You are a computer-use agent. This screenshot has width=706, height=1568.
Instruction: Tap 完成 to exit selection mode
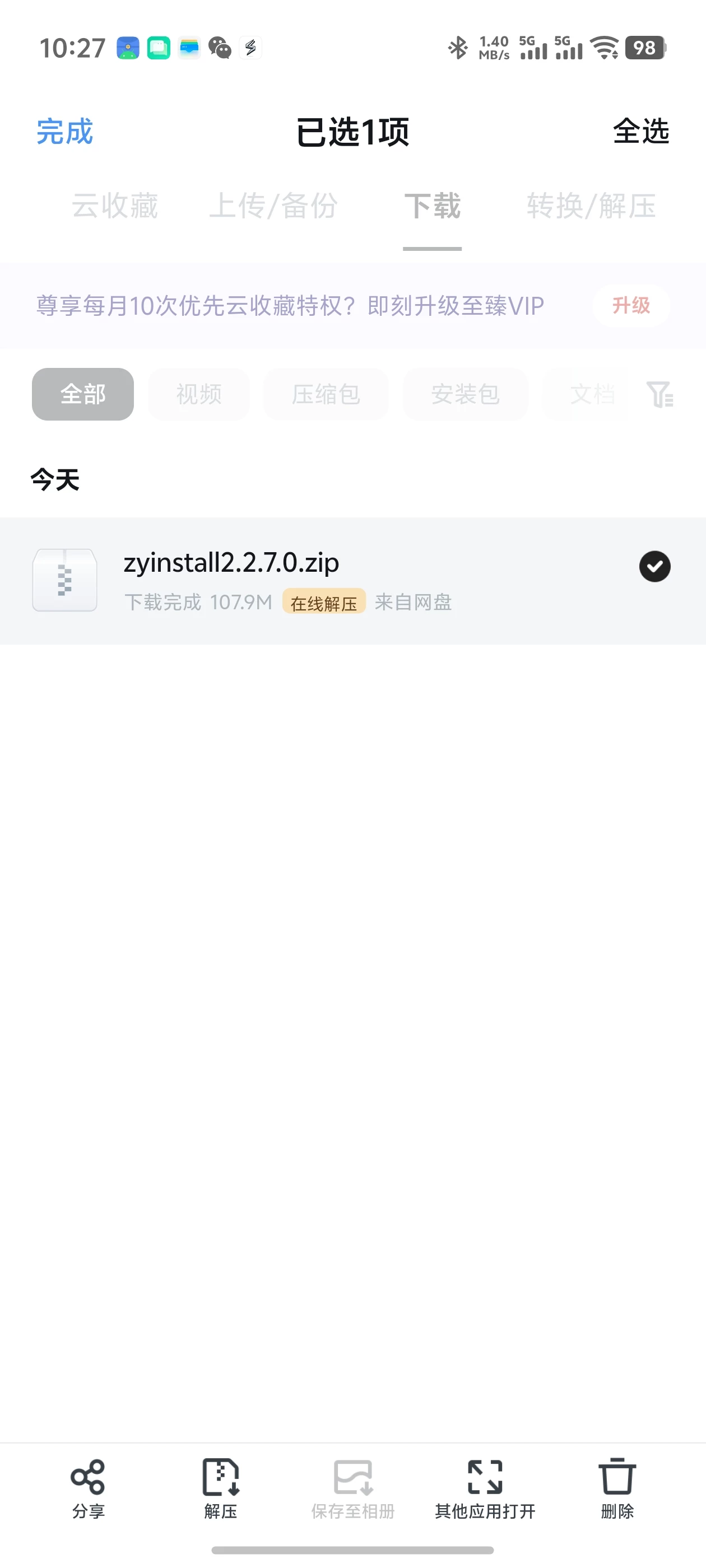click(x=64, y=132)
